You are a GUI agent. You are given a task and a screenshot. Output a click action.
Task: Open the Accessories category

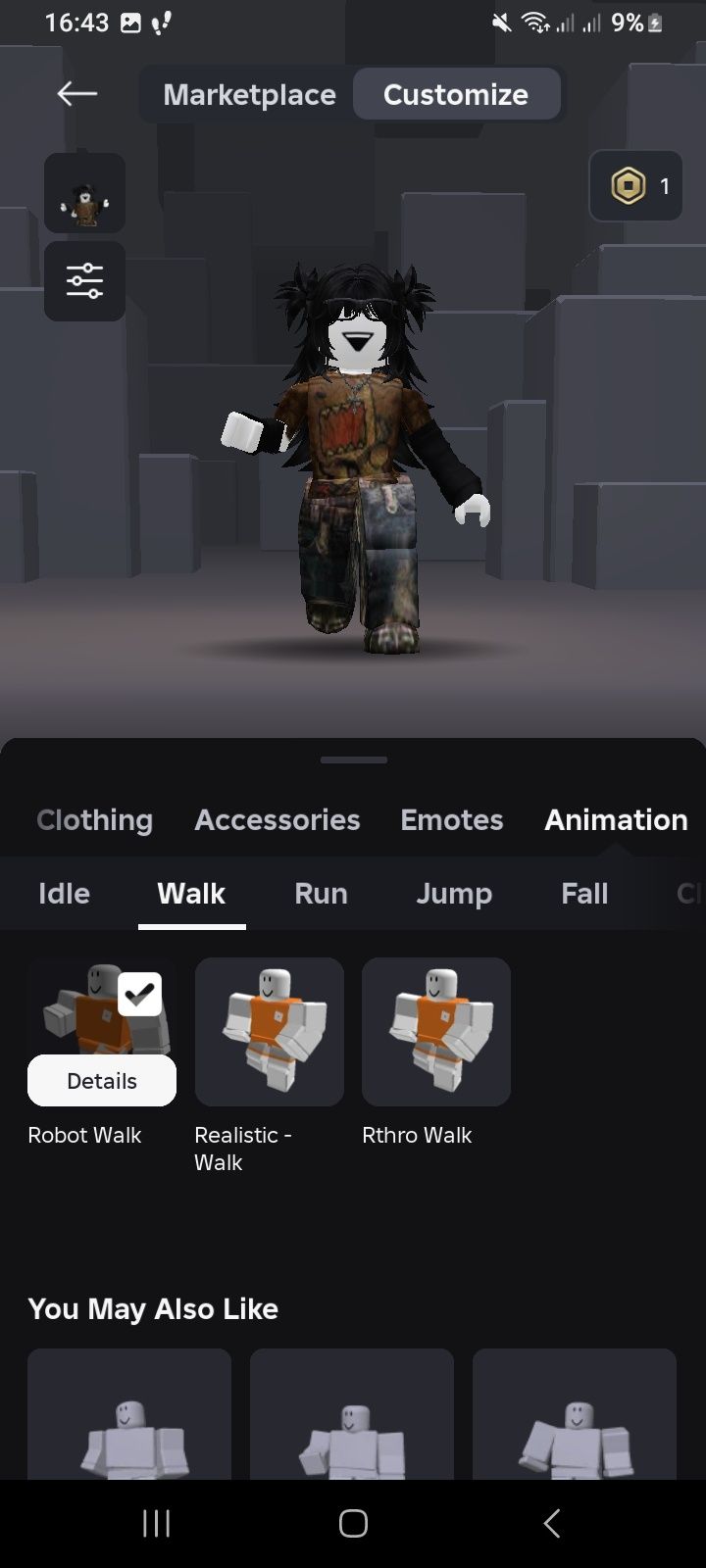tap(277, 820)
